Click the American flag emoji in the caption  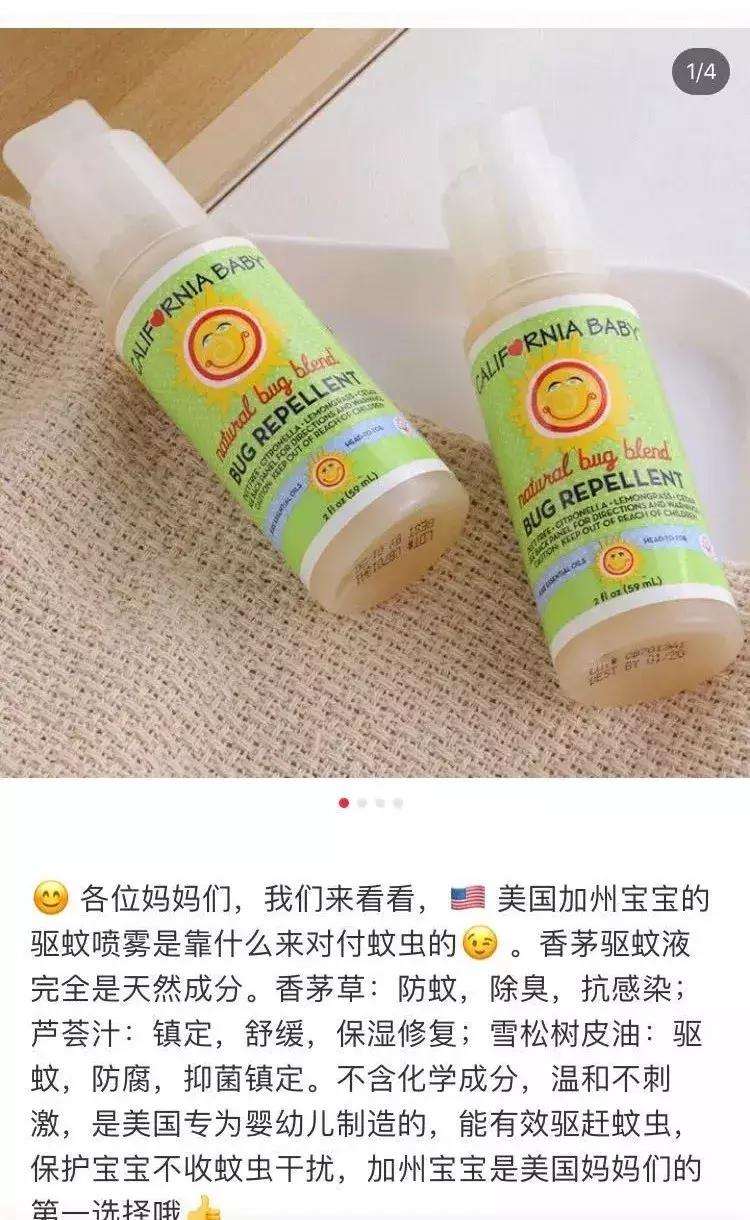pyautogui.click(x=466, y=897)
